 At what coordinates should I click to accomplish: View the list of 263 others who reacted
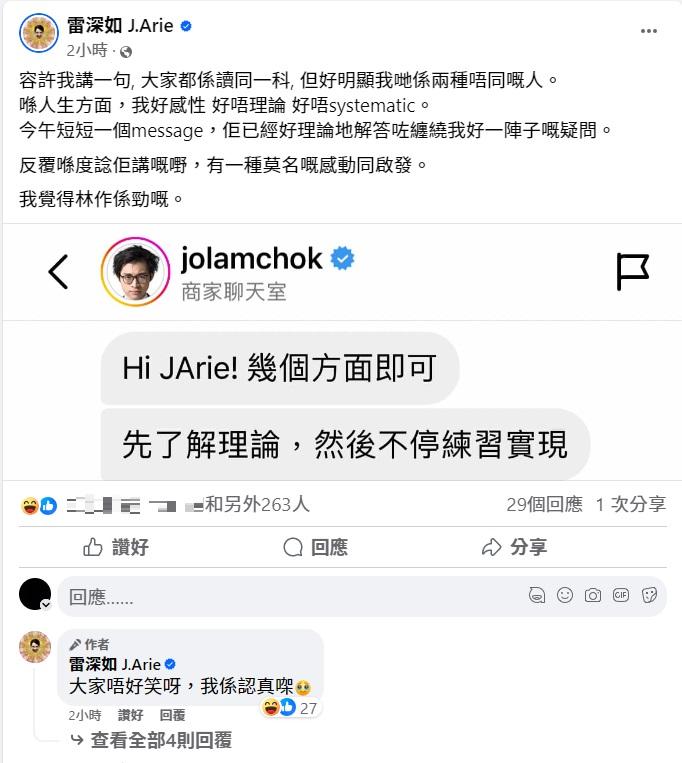(x=257, y=505)
